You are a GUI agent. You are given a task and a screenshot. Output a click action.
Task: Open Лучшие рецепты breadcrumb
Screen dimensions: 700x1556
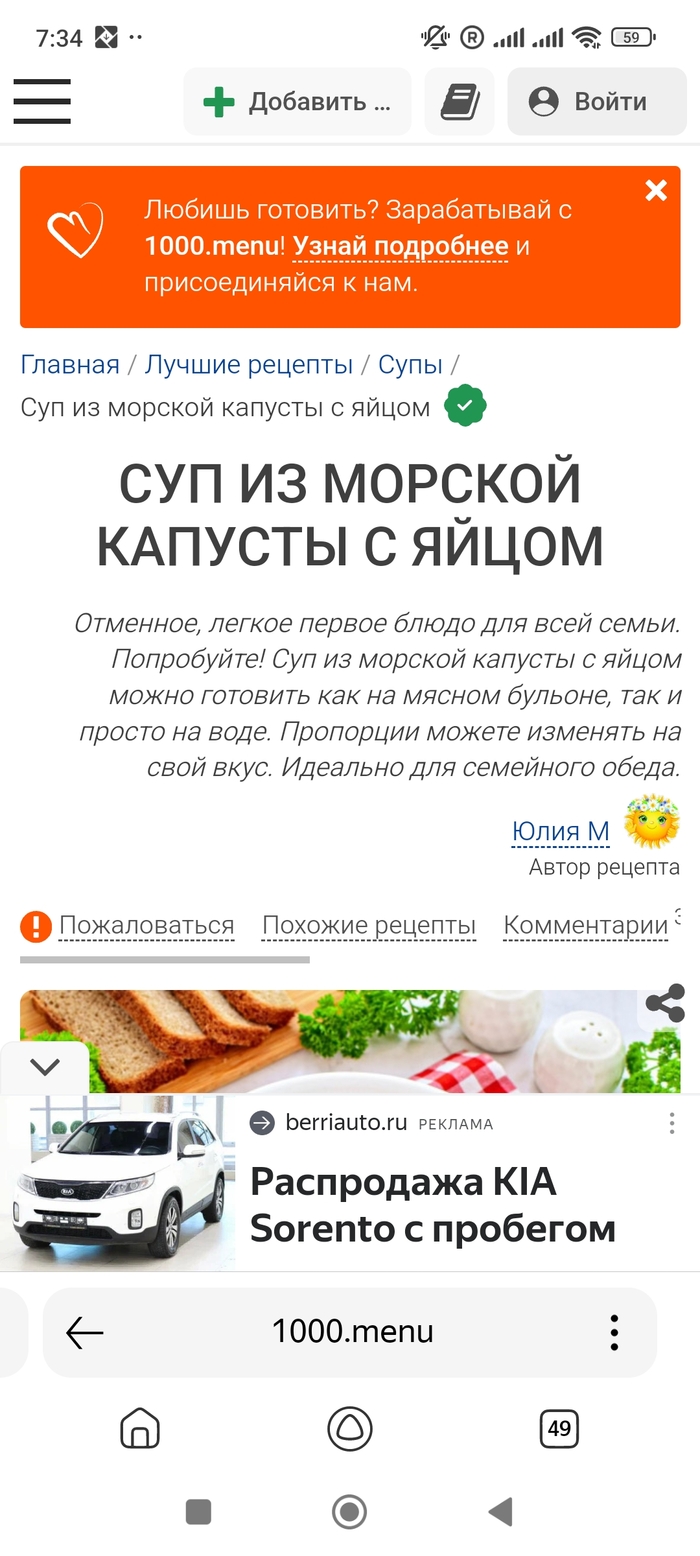click(x=248, y=364)
